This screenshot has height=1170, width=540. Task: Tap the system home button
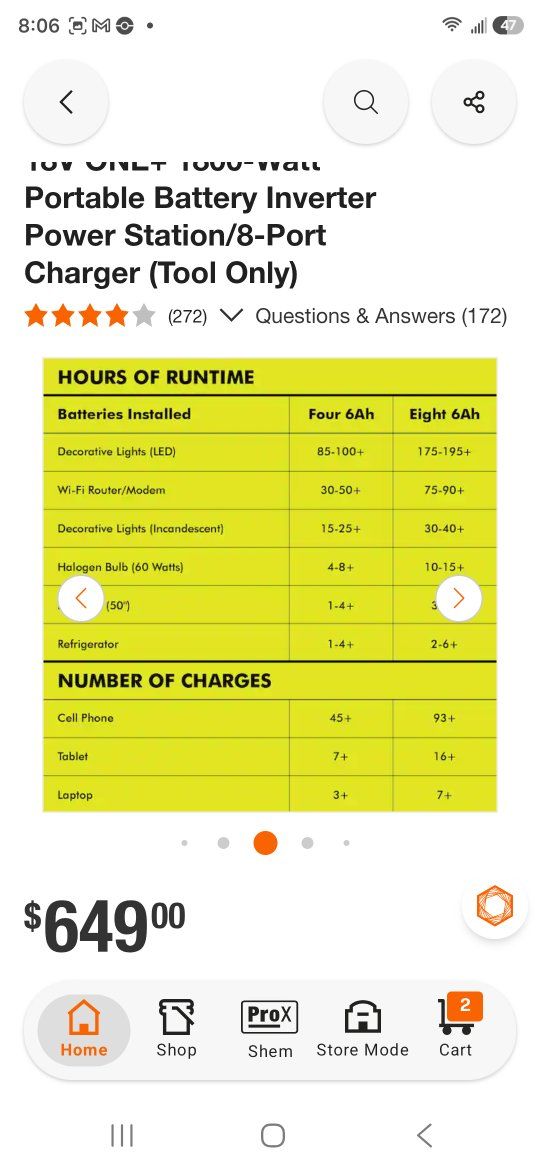coord(273,1136)
